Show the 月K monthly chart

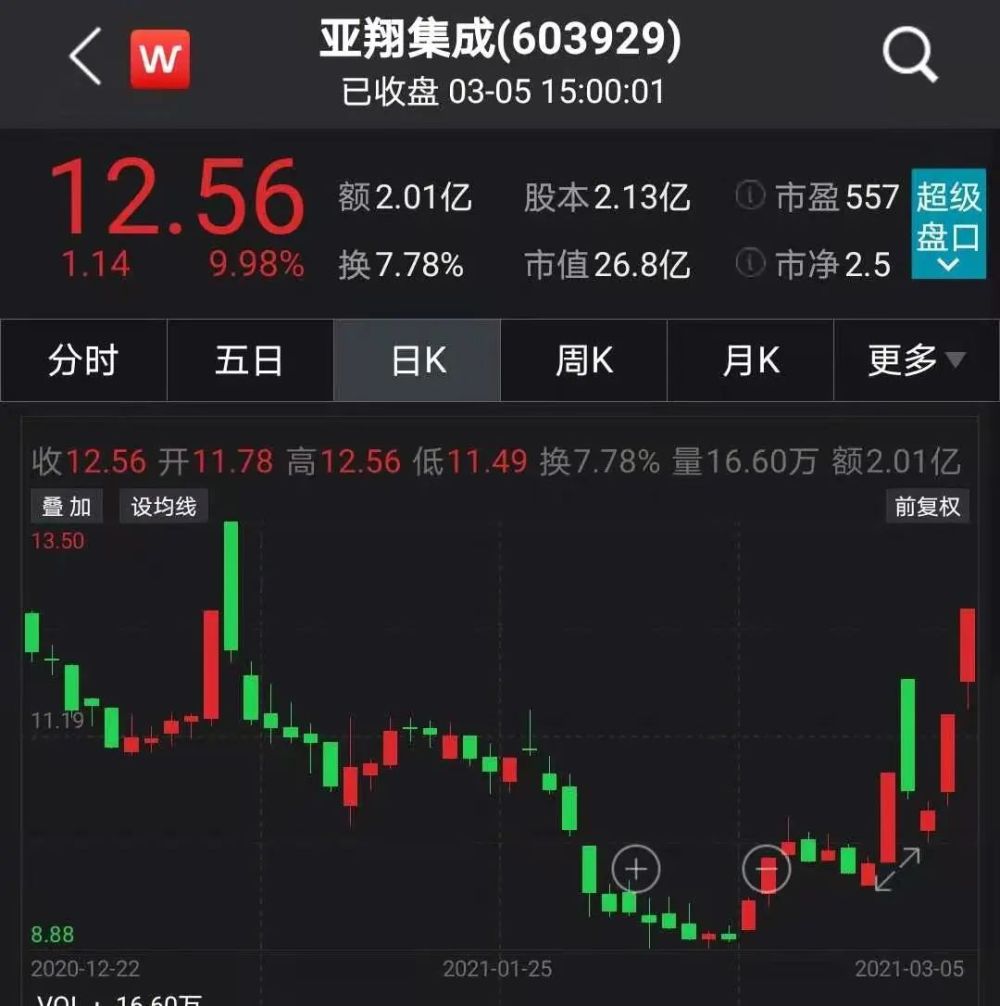tap(750, 360)
